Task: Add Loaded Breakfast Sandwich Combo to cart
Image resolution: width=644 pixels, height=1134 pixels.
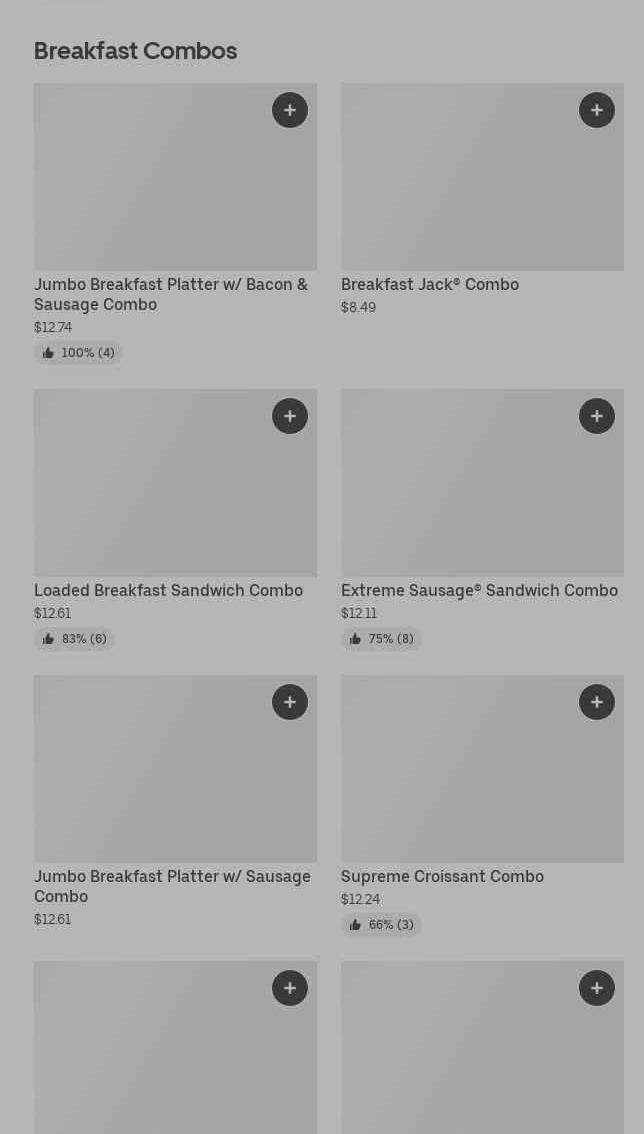Action: tap(290, 416)
